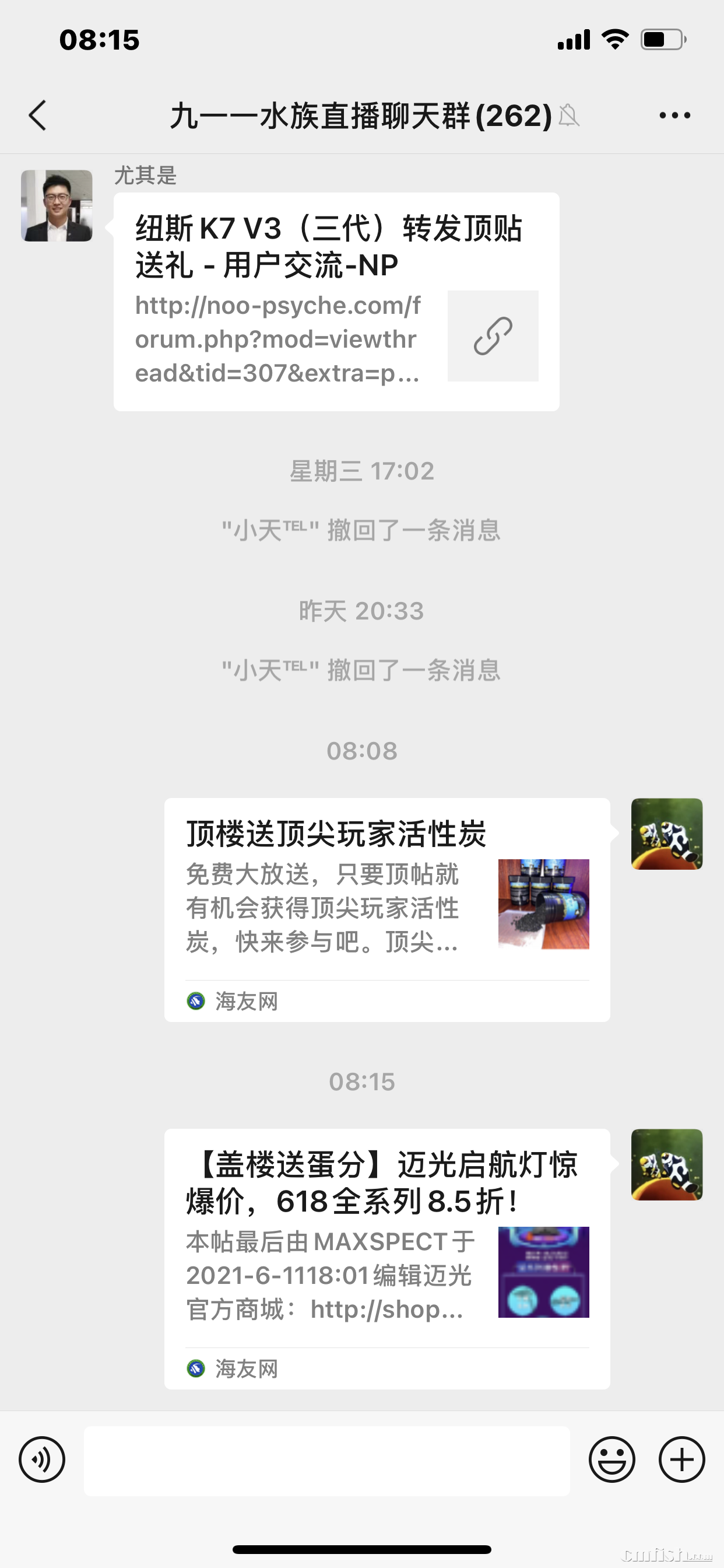Viewport: 724px width, 1568px height.
Task: Open the 纽斯 K7 V3 shared link card
Action: [x=336, y=302]
